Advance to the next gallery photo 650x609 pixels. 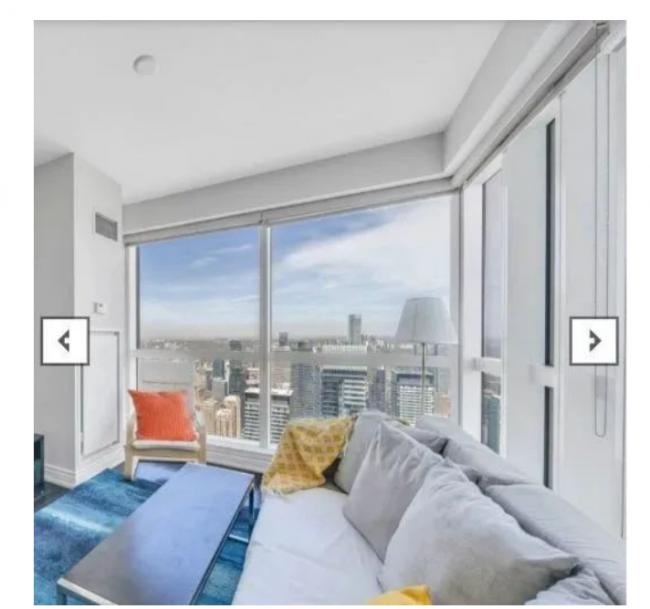(x=594, y=341)
